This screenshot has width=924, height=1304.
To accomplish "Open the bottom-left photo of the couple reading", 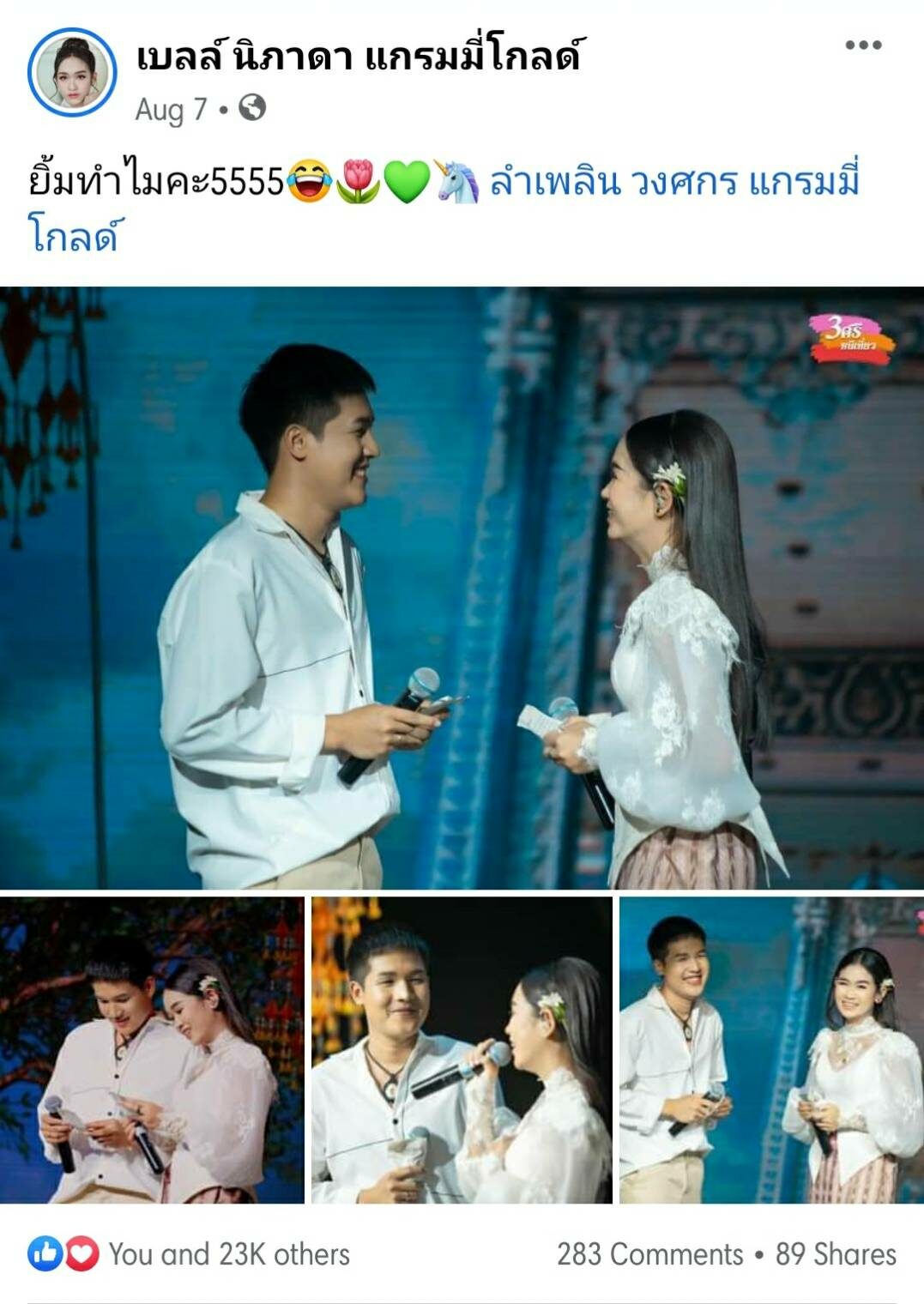I will coord(152,1050).
